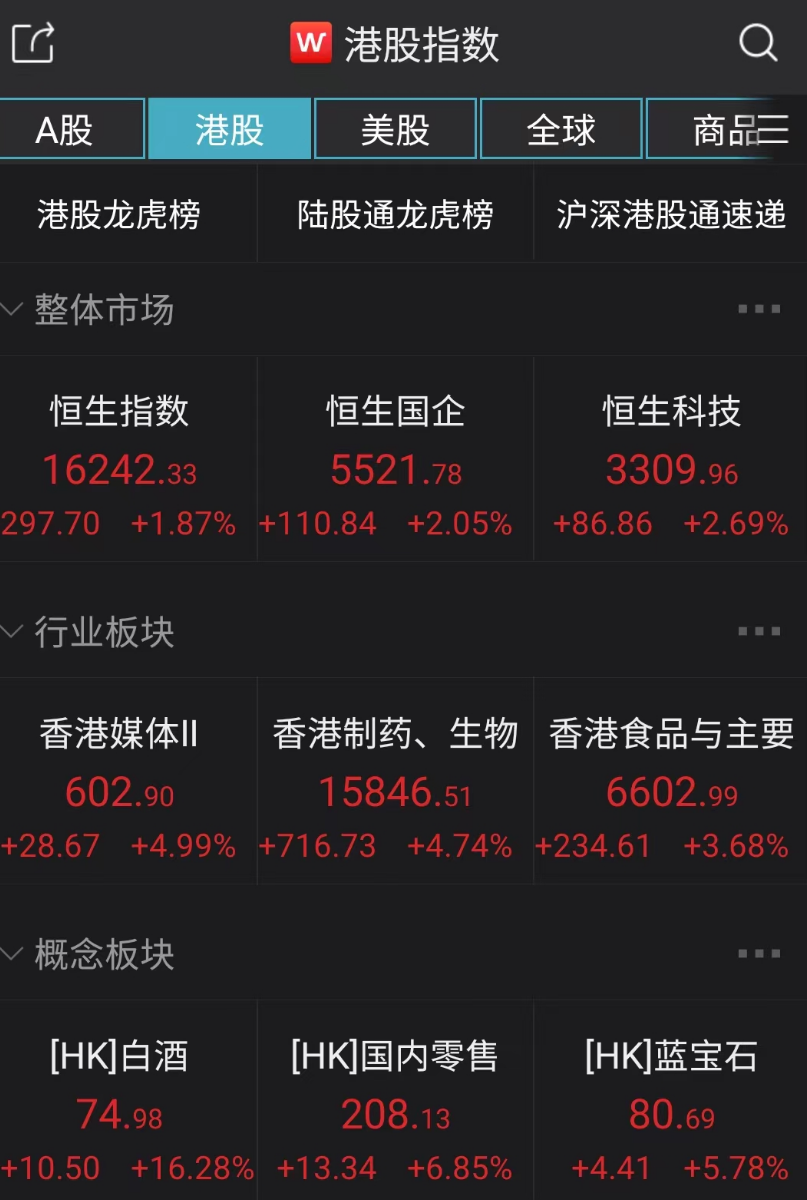807x1200 pixels.
Task: Select the currently active 港股 tab
Action: 228,128
